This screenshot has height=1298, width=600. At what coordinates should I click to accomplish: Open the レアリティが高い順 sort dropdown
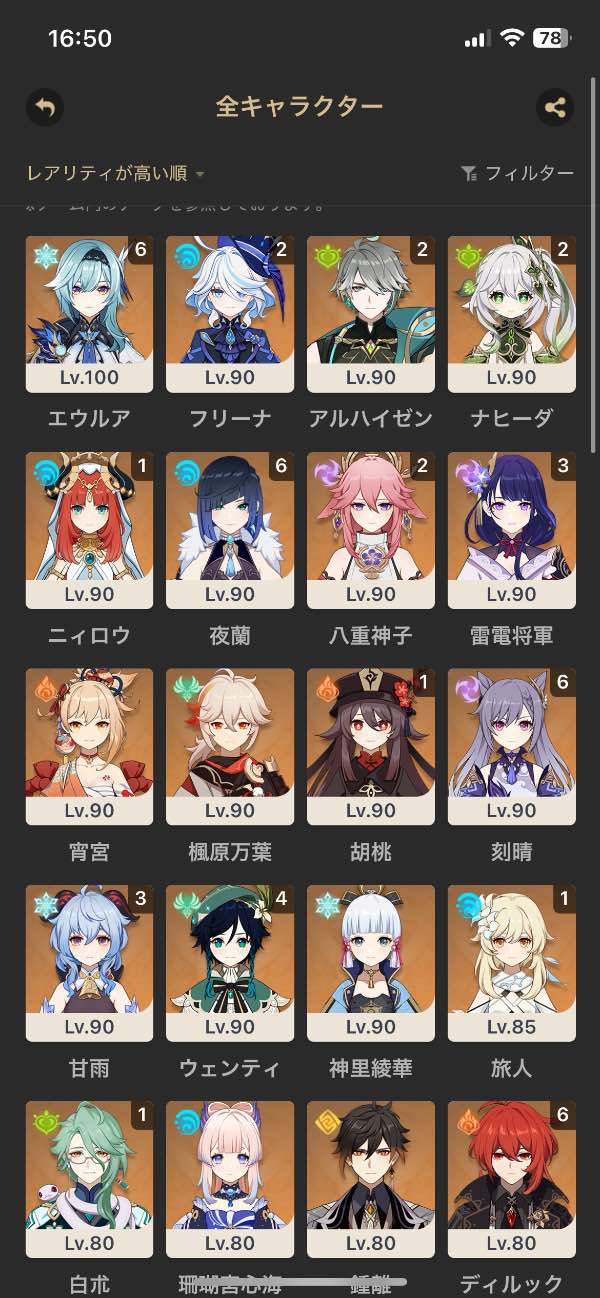point(115,174)
